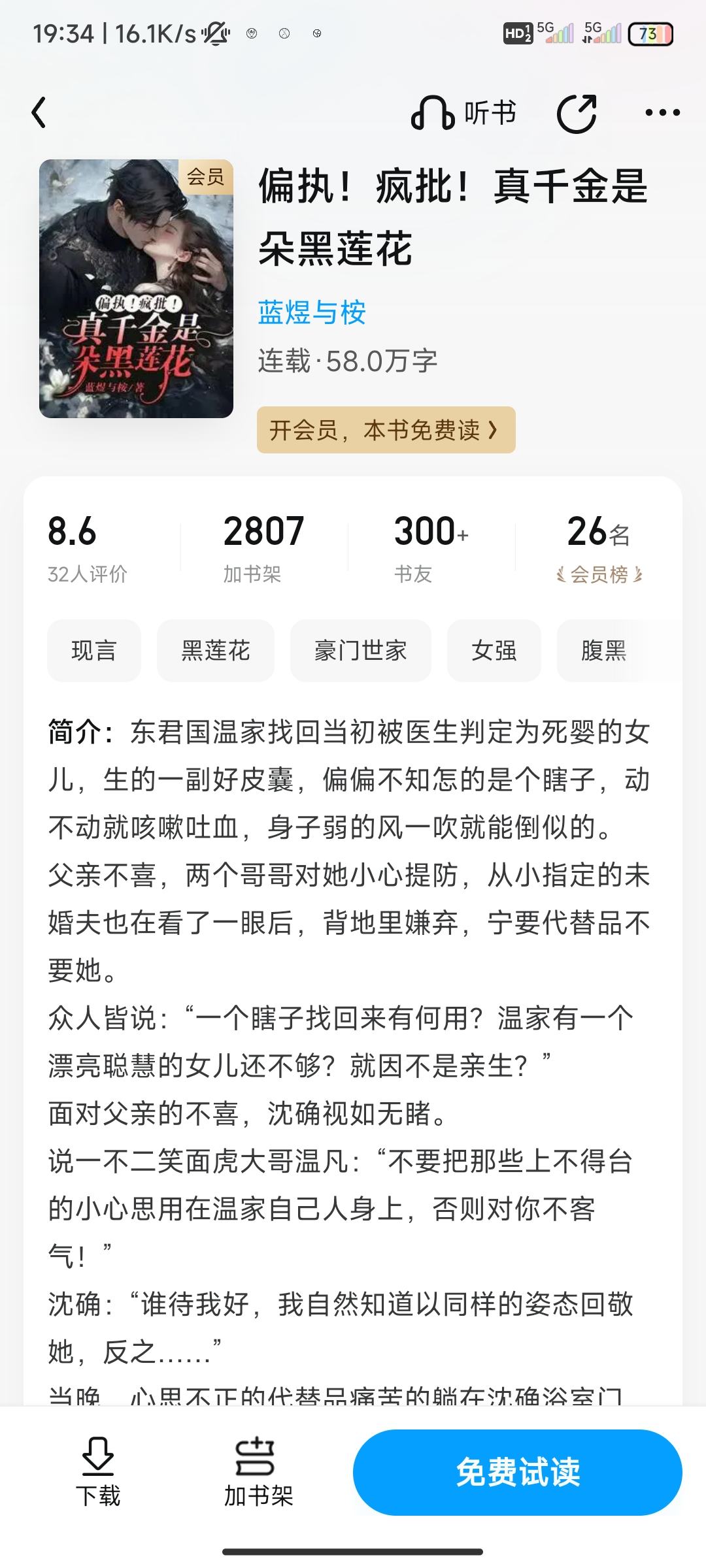Add book to shelf via 加书架

pyautogui.click(x=258, y=1472)
